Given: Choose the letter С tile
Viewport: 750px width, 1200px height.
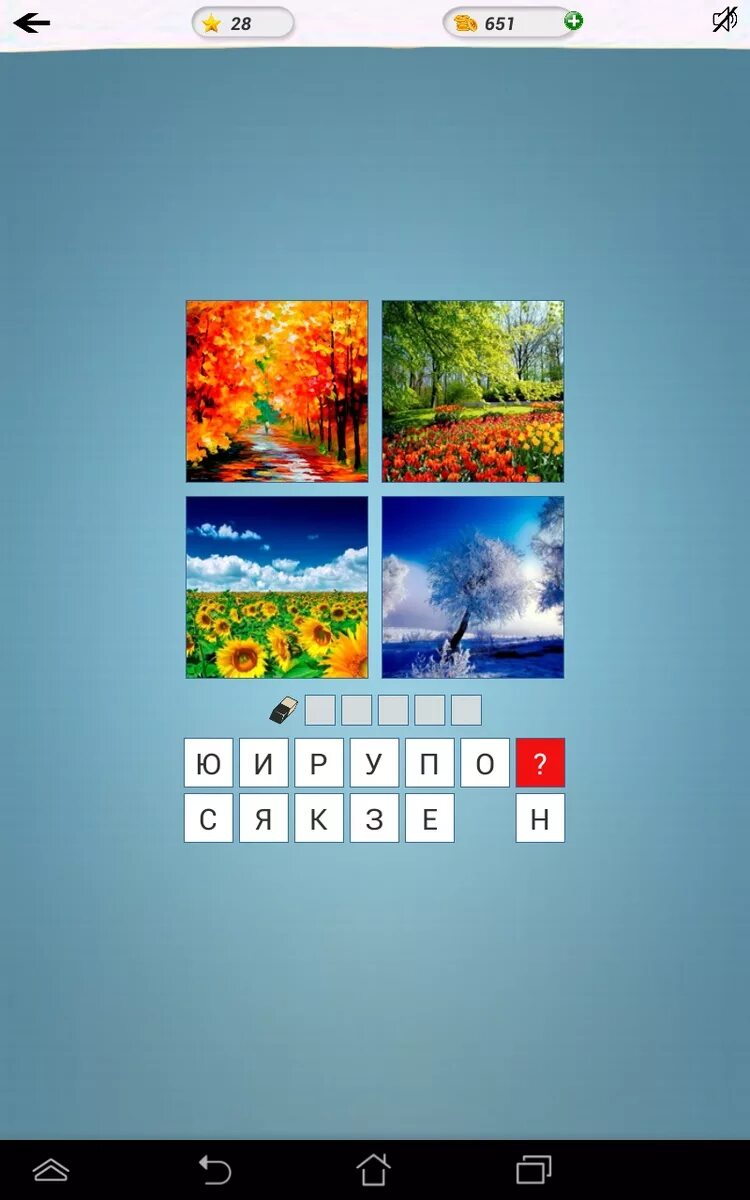Looking at the screenshot, I should [x=208, y=818].
